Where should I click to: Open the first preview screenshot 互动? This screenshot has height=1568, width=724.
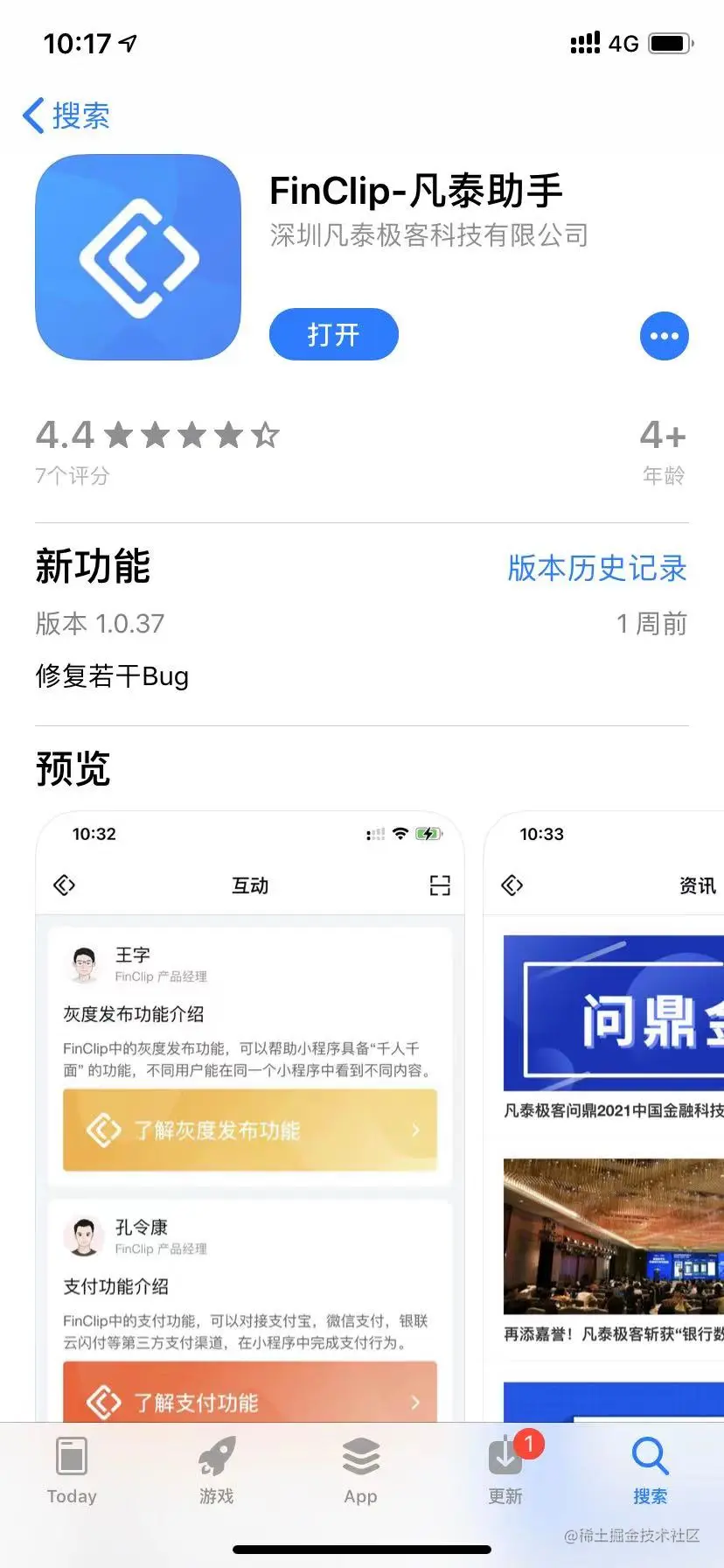[250, 1111]
